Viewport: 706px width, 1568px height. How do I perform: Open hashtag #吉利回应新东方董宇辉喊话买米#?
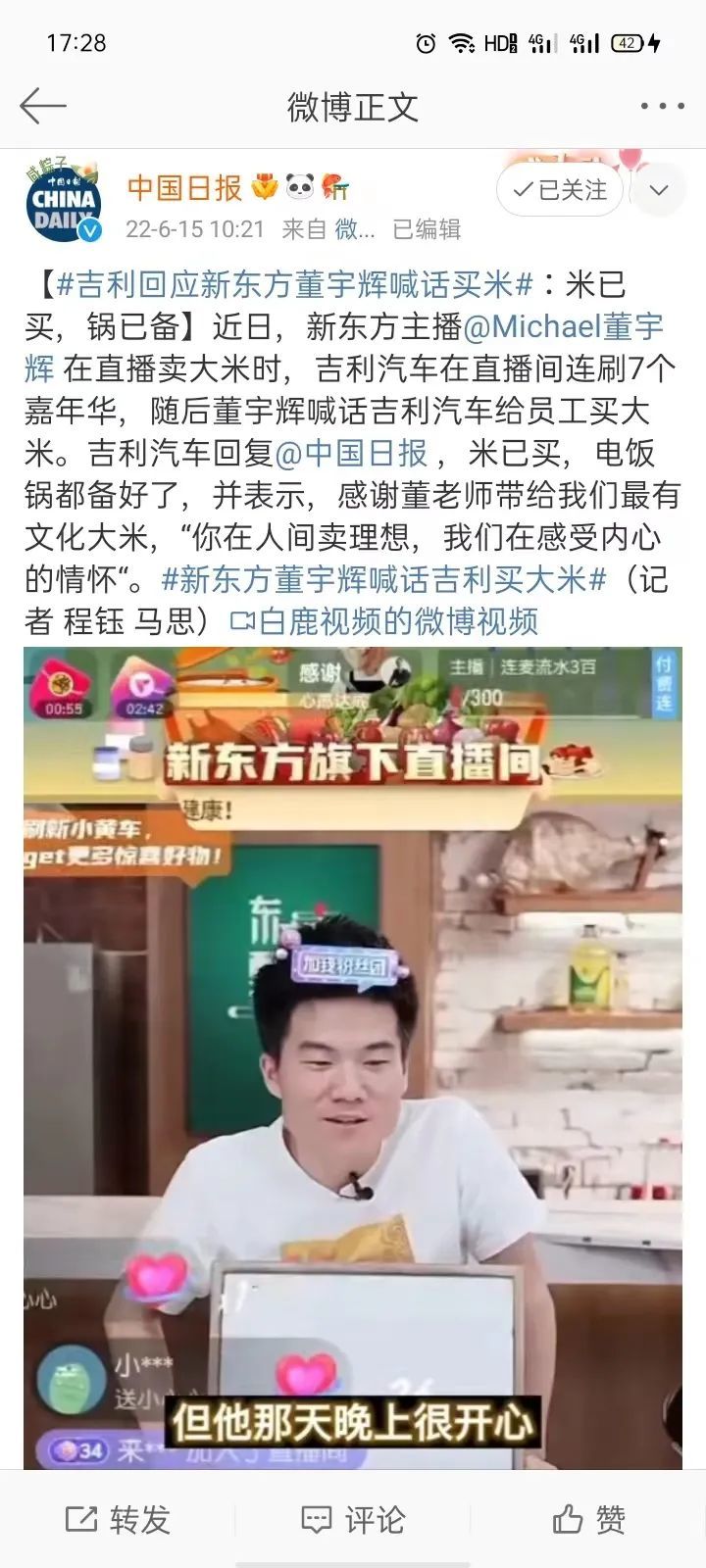pyautogui.click(x=294, y=284)
